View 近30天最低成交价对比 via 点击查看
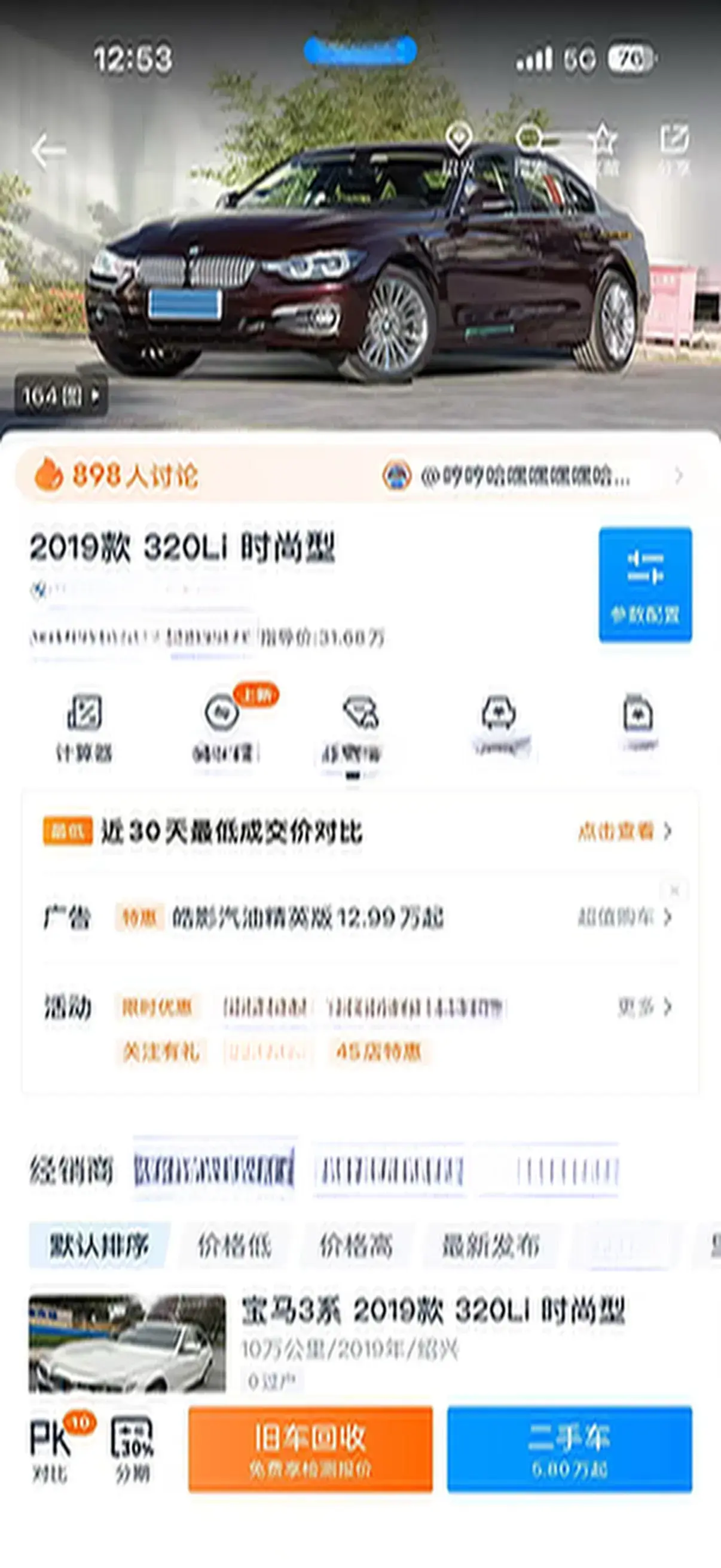 pyautogui.click(x=624, y=831)
